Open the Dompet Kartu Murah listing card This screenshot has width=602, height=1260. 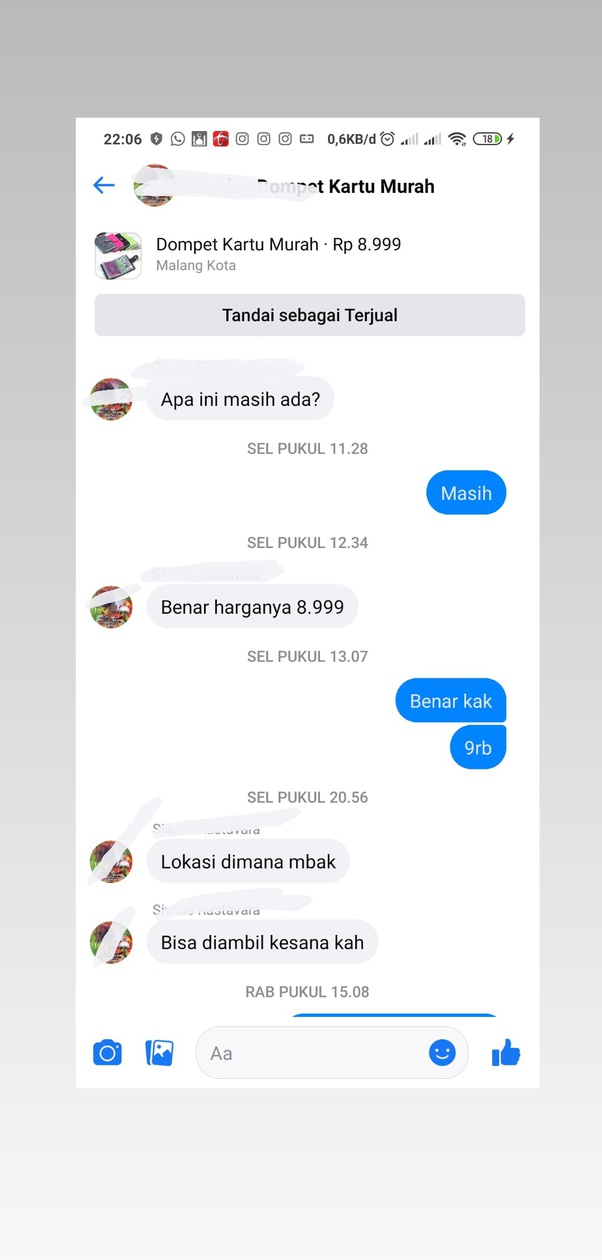[310, 255]
